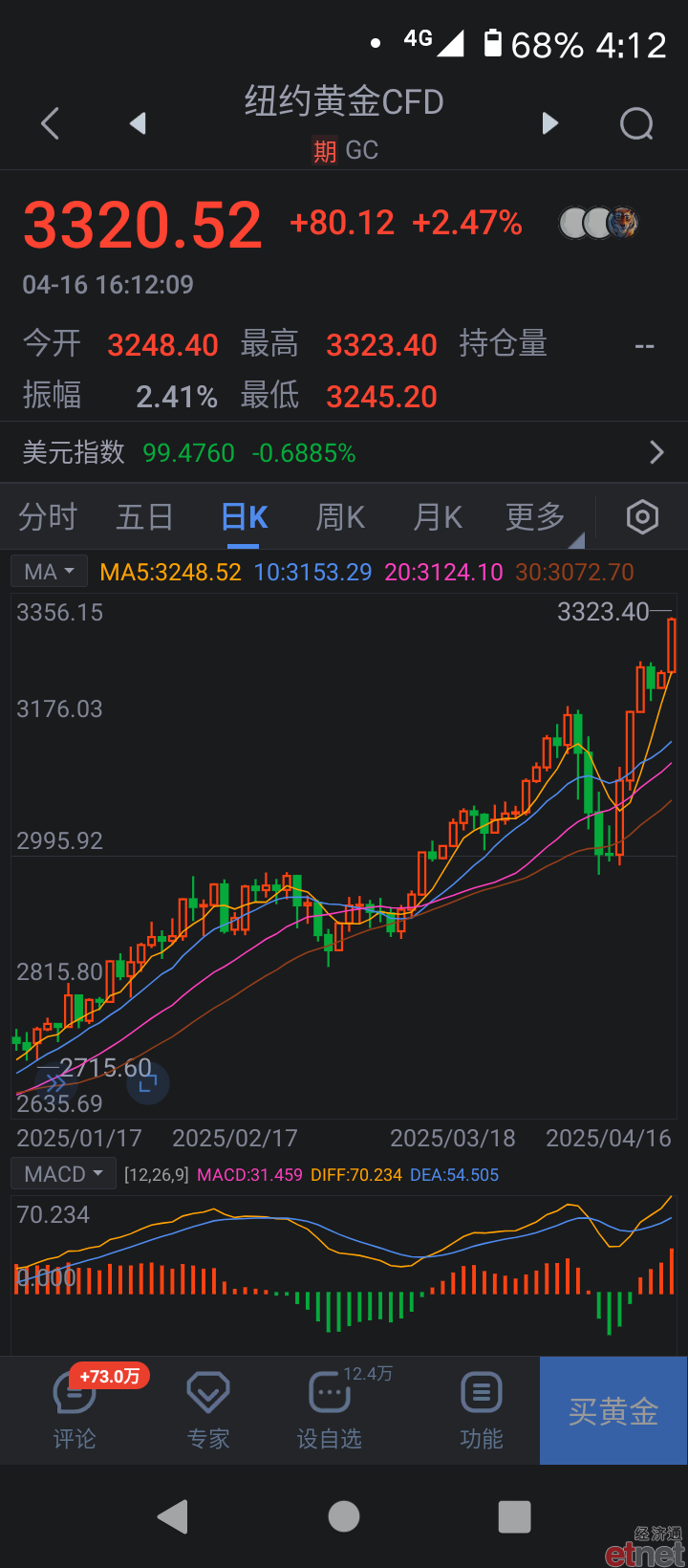This screenshot has width=688, height=1568.
Task: Open the search magnifier icon
Action: point(636,123)
